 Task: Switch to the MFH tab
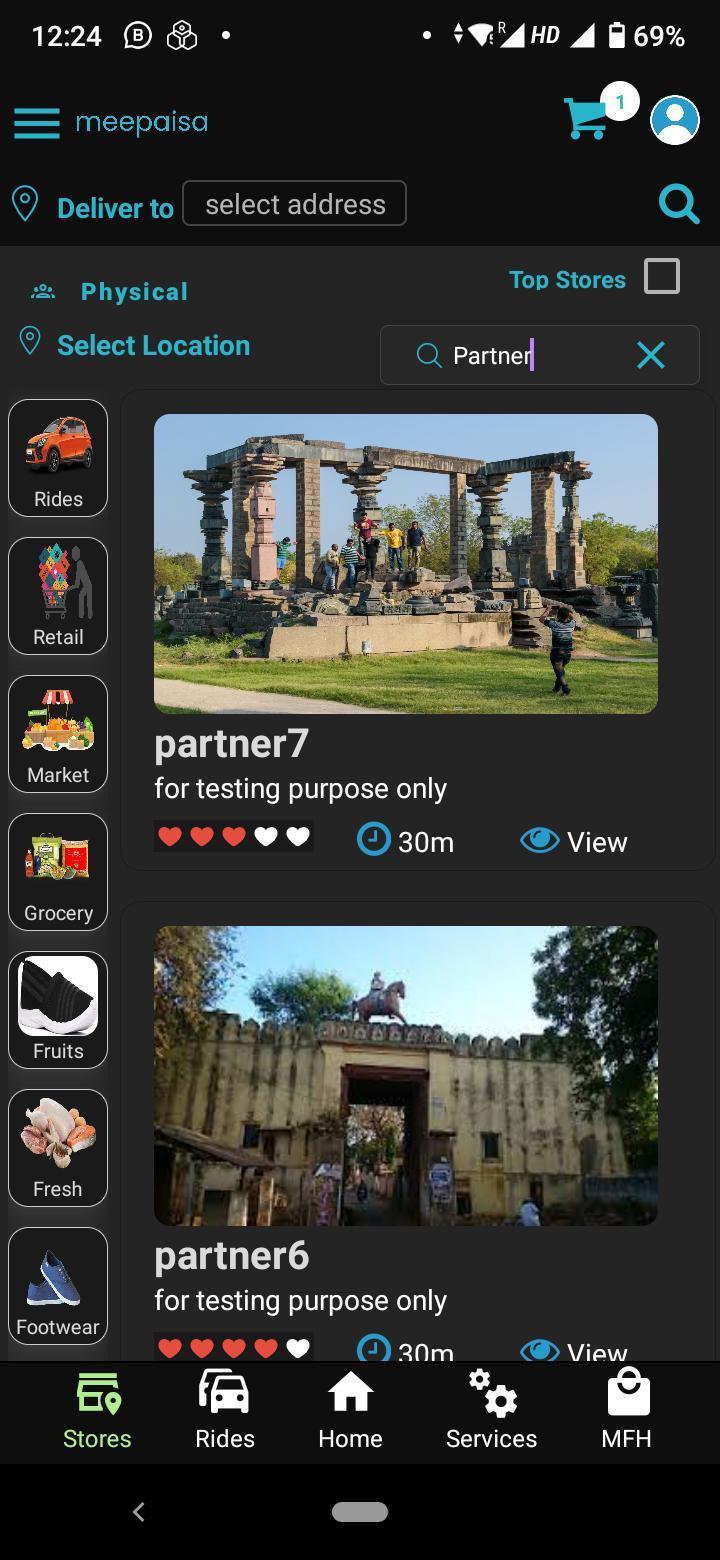coord(627,1410)
